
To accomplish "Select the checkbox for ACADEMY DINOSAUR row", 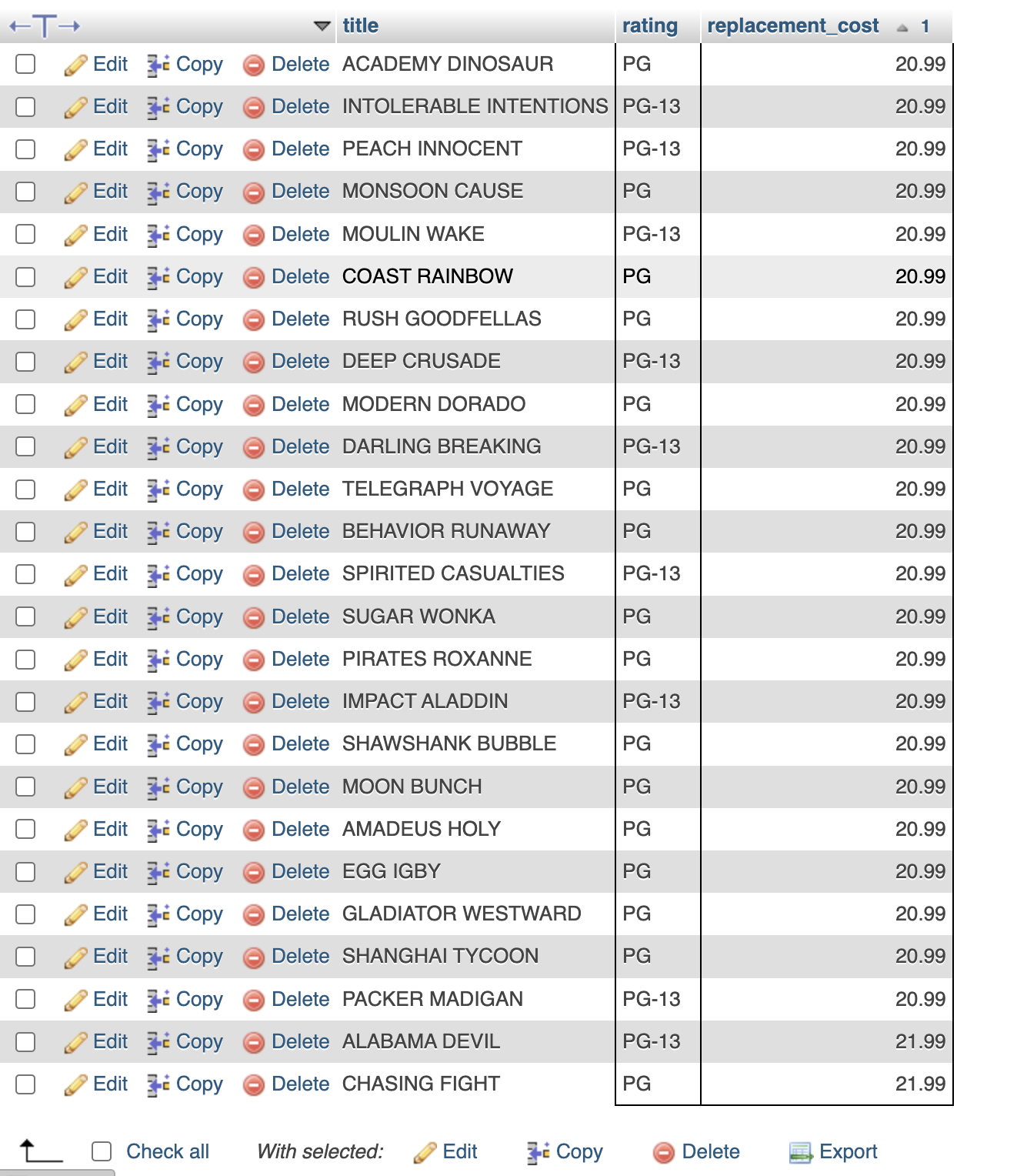I will coord(25,64).
